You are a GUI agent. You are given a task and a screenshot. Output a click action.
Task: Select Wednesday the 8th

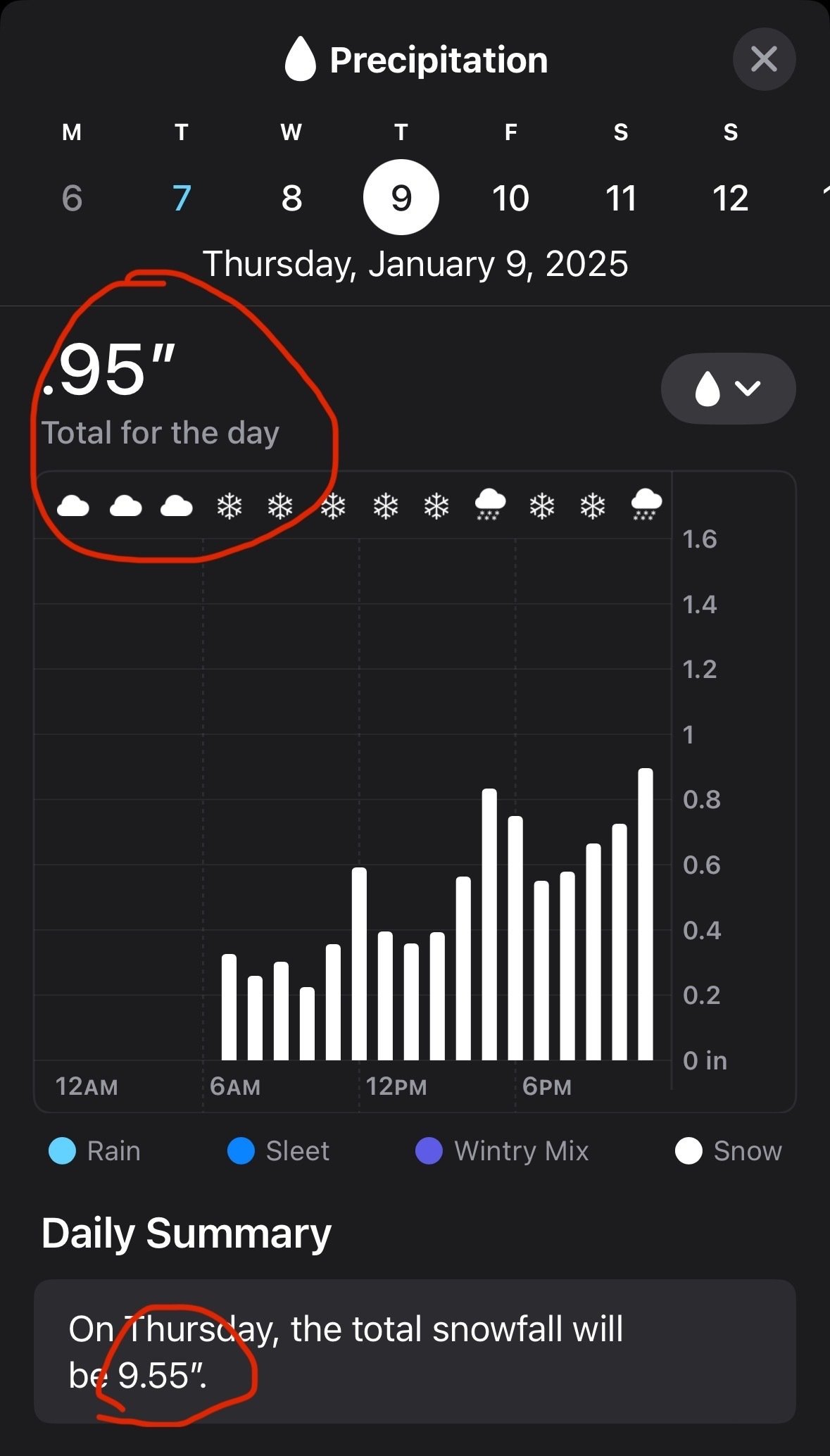[291, 198]
